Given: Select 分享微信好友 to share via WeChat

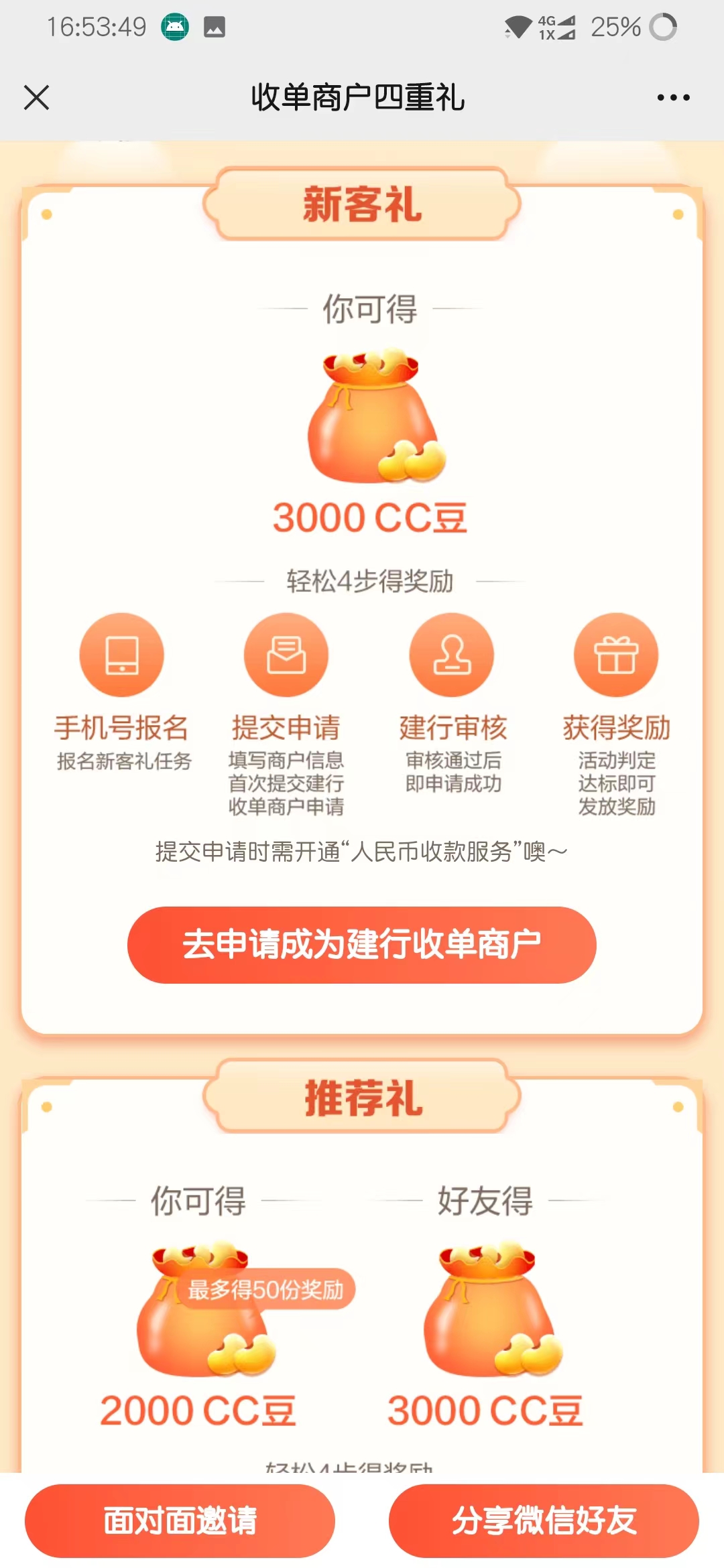Looking at the screenshot, I should tap(544, 1520).
